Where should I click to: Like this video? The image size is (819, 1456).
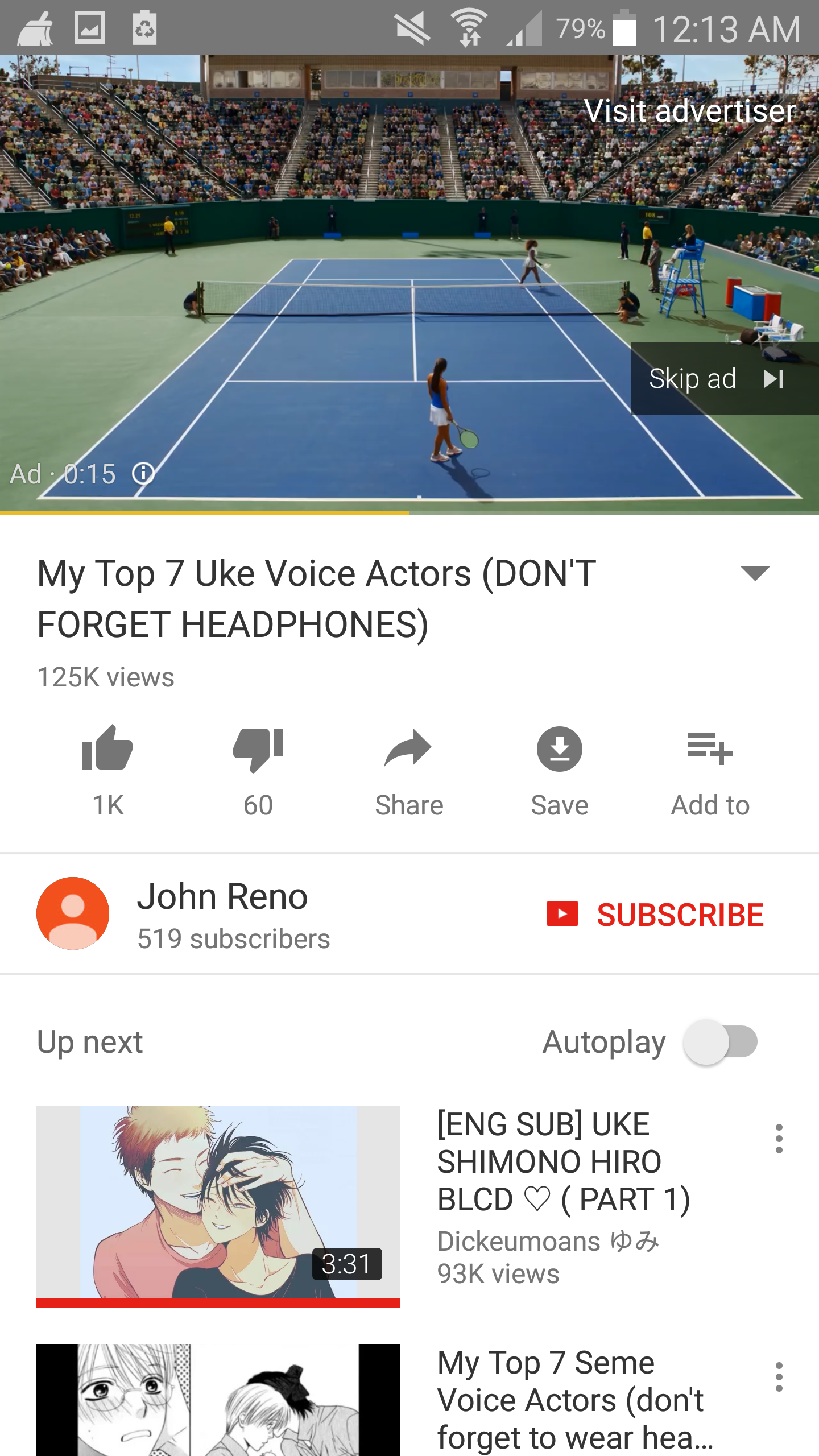click(x=107, y=771)
